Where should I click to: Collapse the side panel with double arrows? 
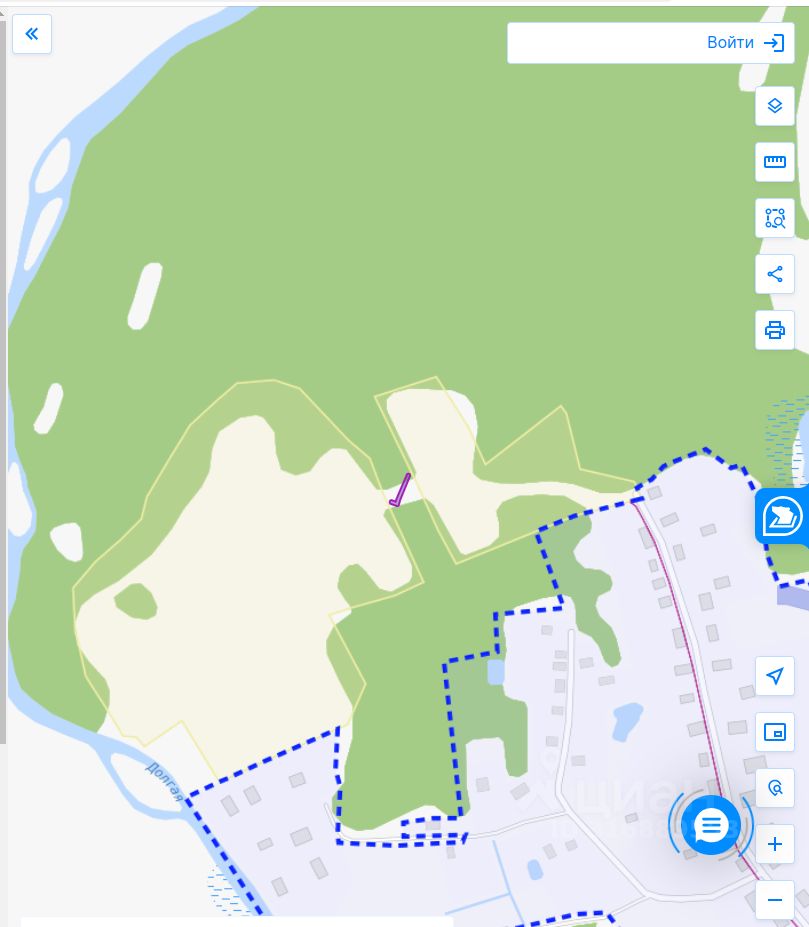tap(32, 34)
